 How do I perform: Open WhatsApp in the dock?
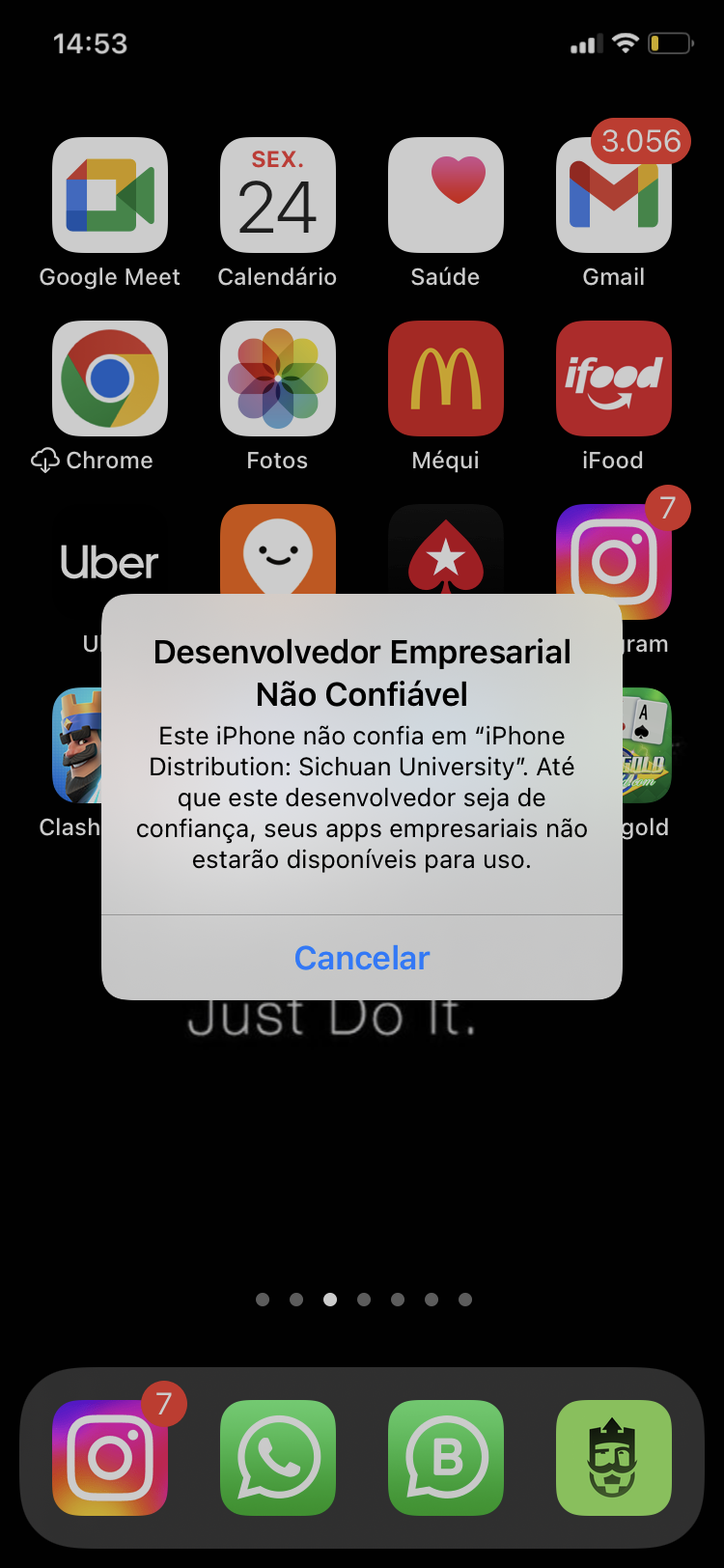(278, 1458)
